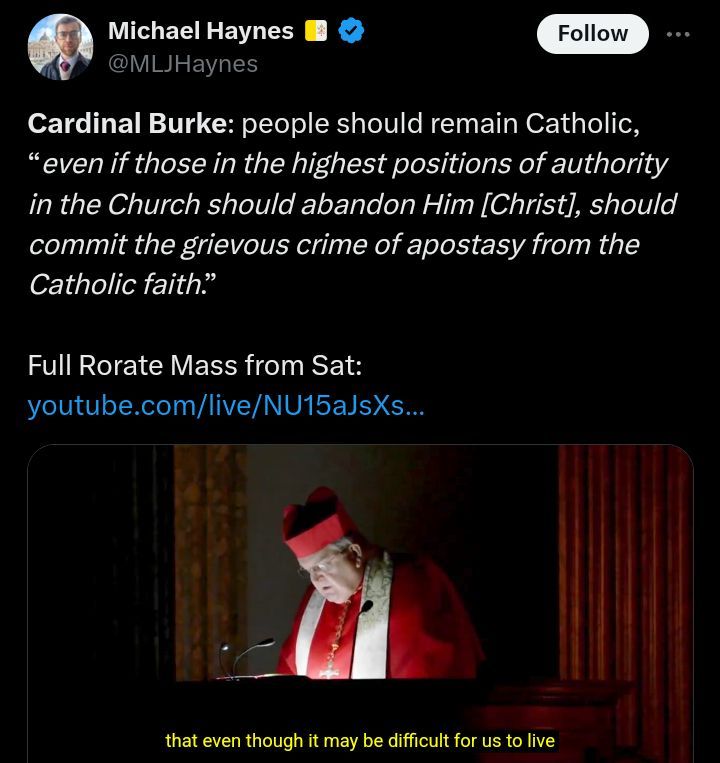Open Michael Haynes' profile picture
This screenshot has height=763, width=720.
(x=60, y=47)
